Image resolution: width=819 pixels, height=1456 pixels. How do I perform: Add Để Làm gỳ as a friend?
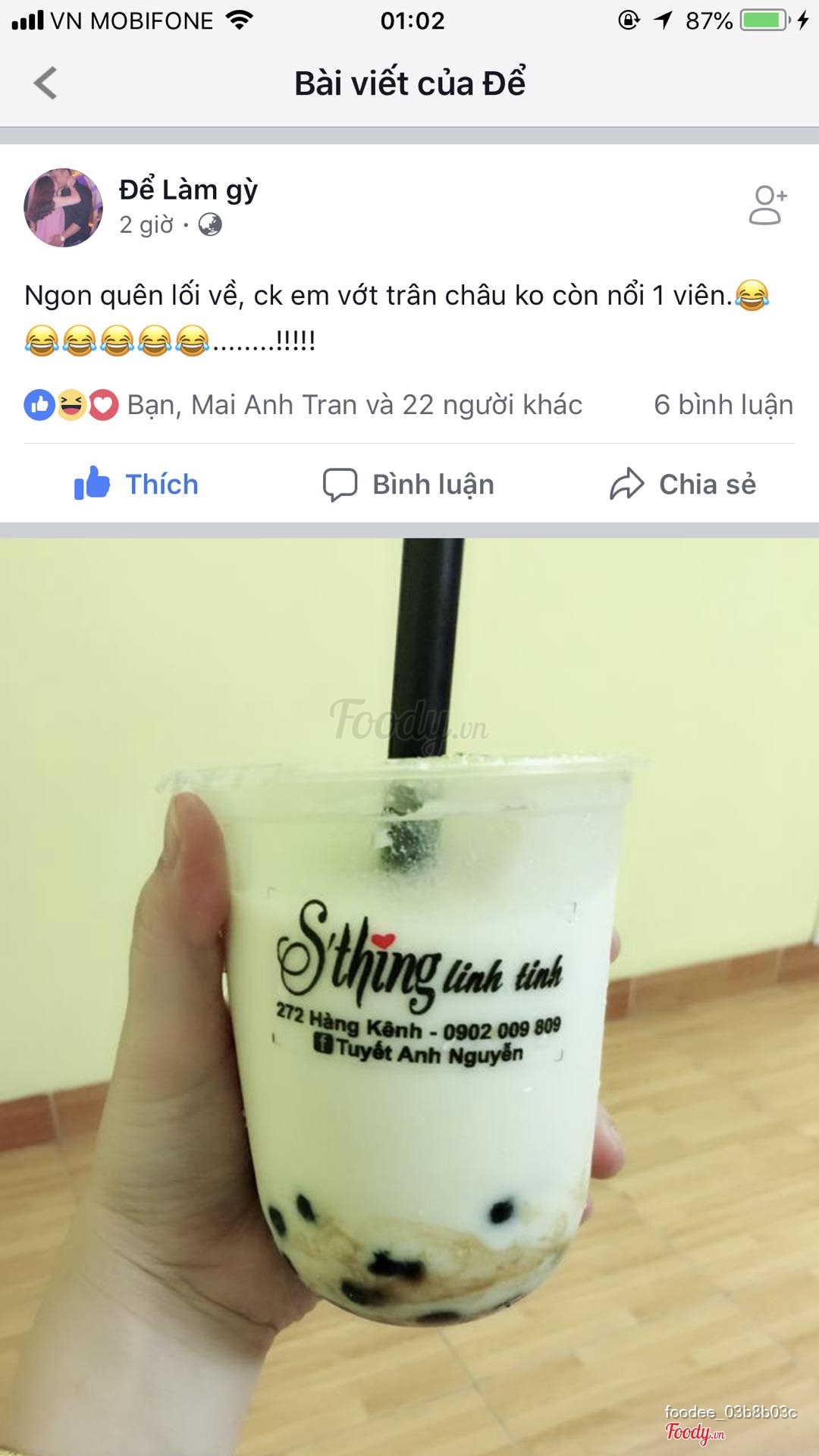[767, 206]
